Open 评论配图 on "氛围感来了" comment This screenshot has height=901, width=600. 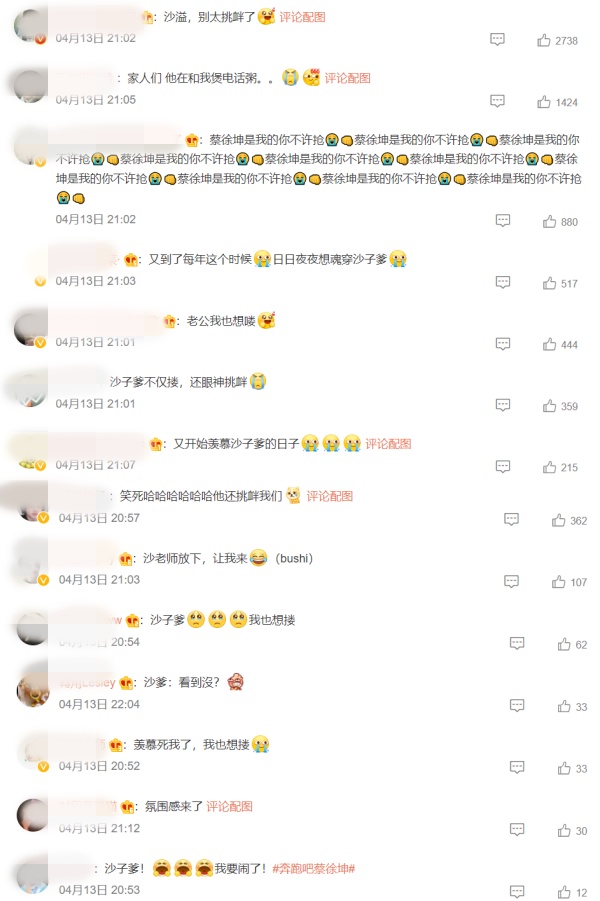coord(229,806)
